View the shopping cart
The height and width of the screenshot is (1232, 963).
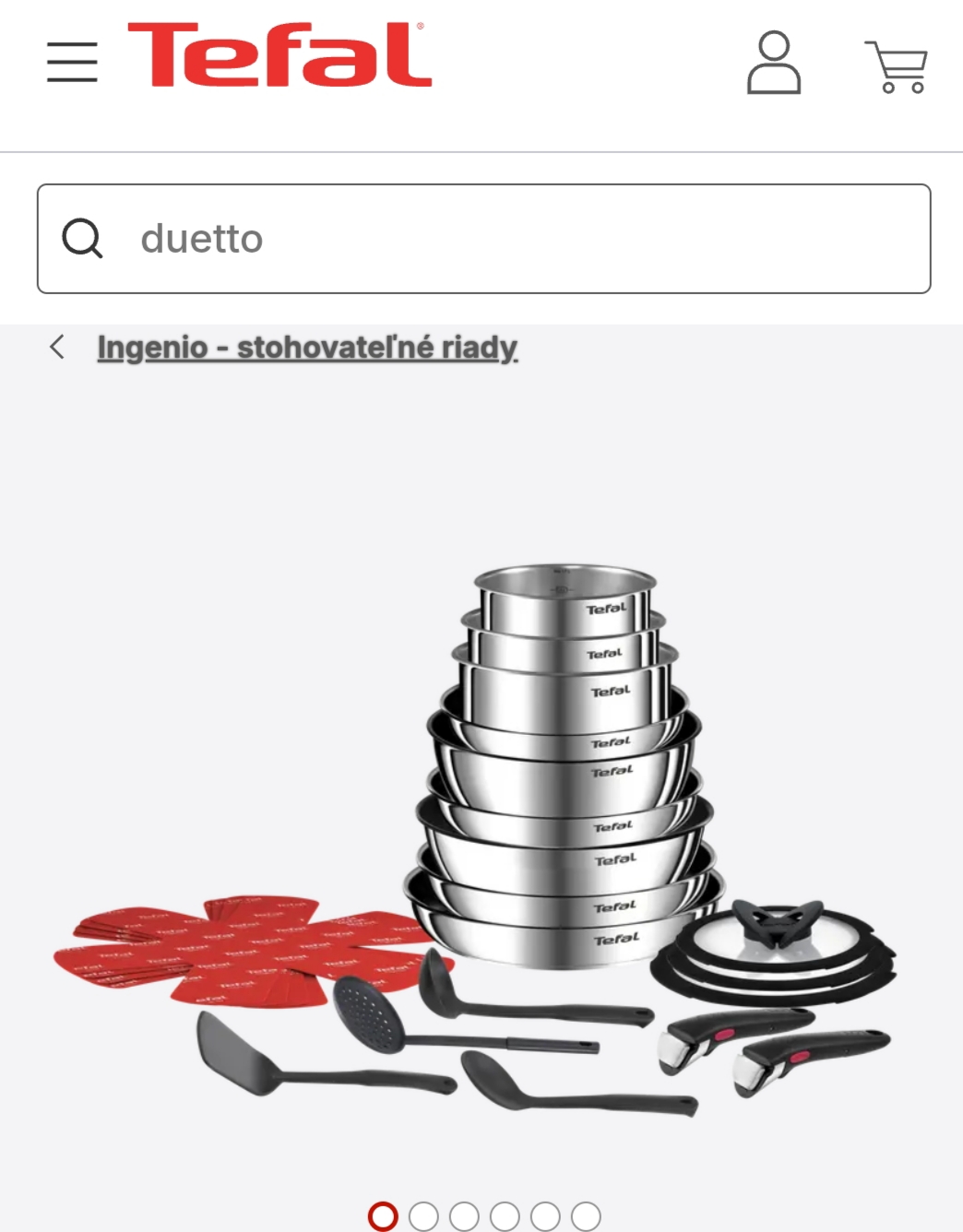(x=897, y=66)
